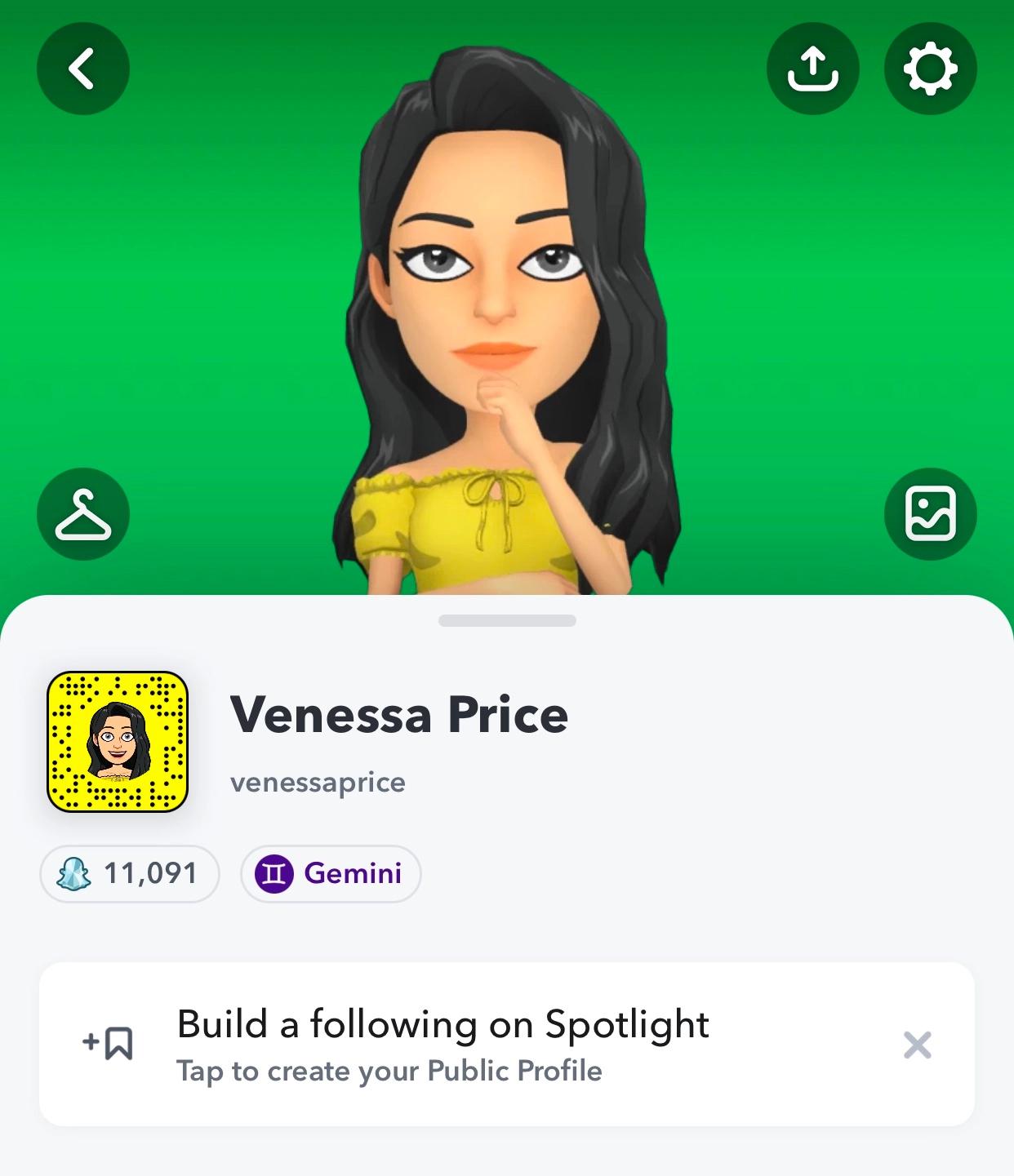
Task: Open the Snapcode with Bitmoji
Action: [x=118, y=742]
